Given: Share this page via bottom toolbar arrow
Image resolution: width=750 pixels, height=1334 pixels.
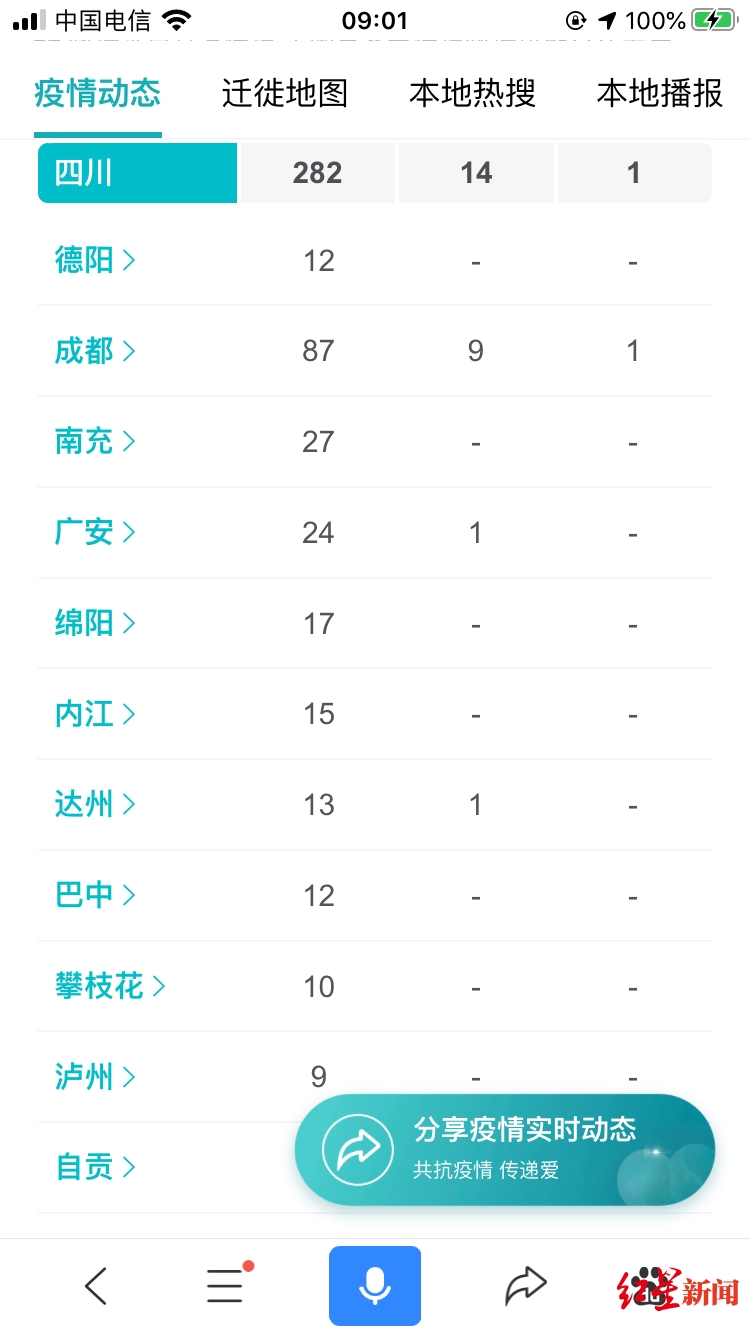Looking at the screenshot, I should (x=525, y=1286).
